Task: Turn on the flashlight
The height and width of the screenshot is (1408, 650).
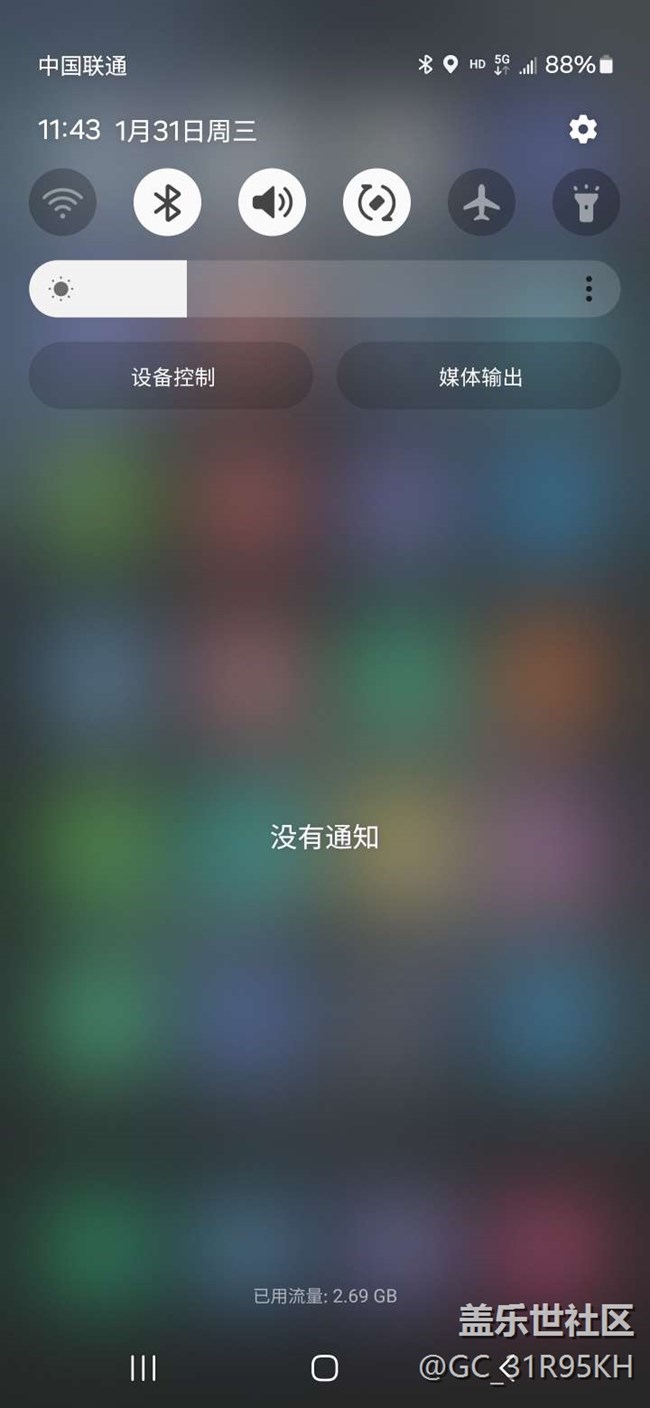Action: click(x=586, y=203)
